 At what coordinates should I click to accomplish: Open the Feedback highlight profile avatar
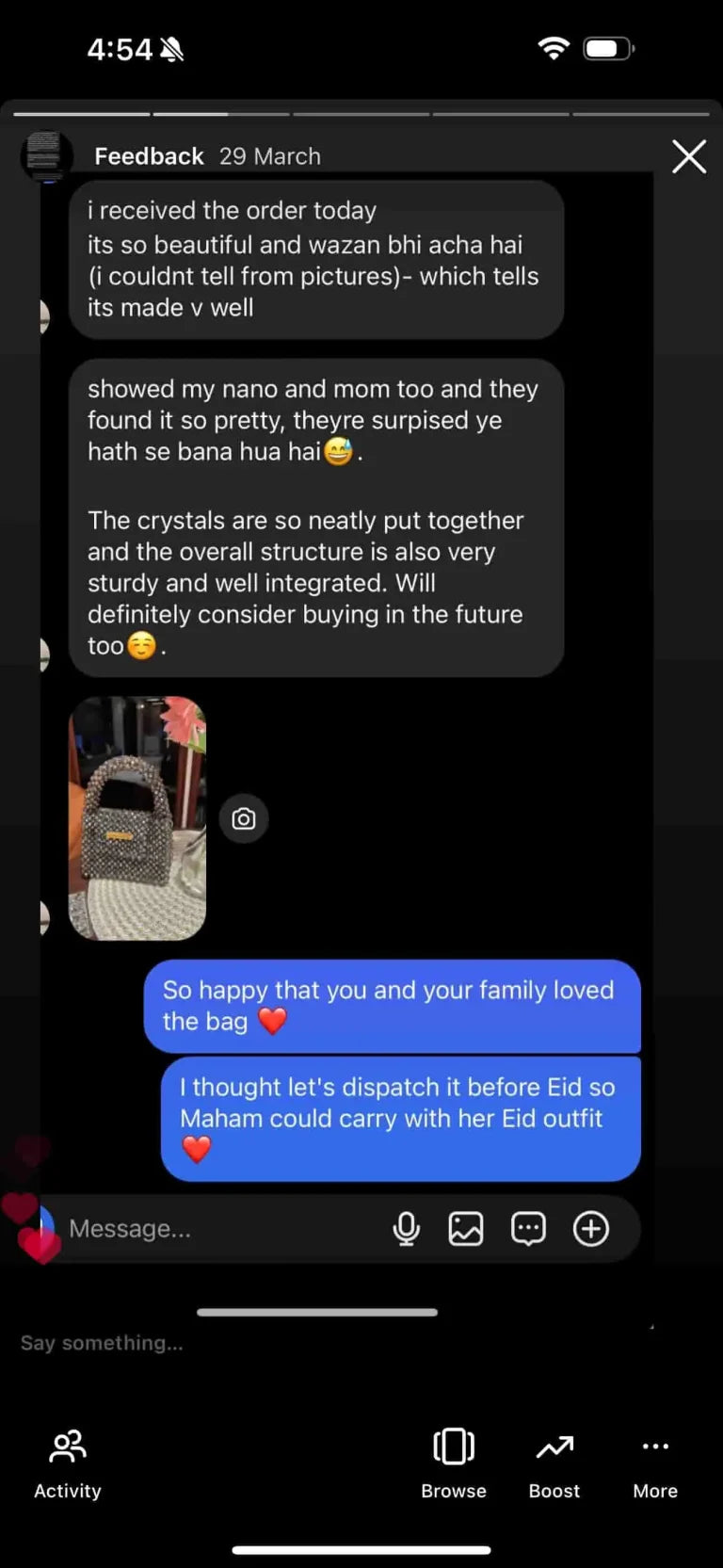46,155
